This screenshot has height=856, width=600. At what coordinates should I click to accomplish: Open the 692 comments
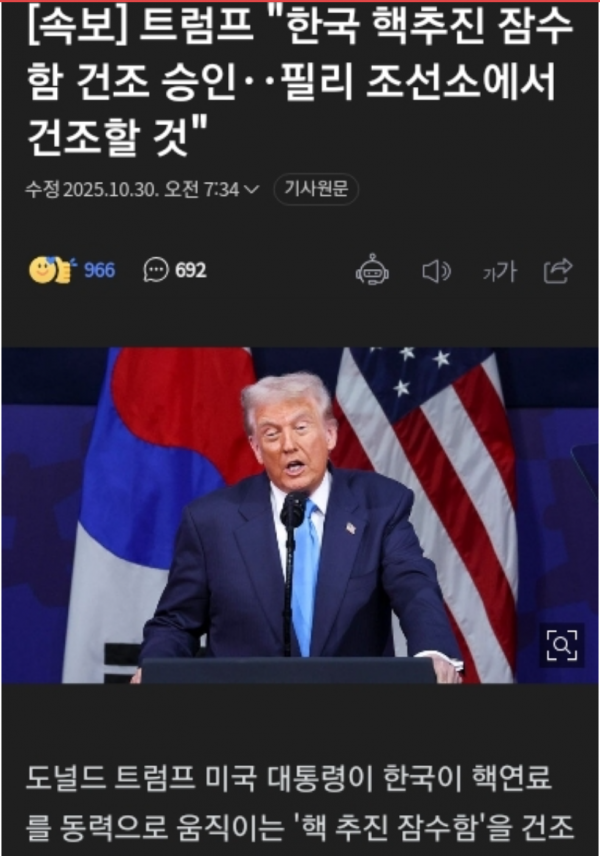pos(175,269)
